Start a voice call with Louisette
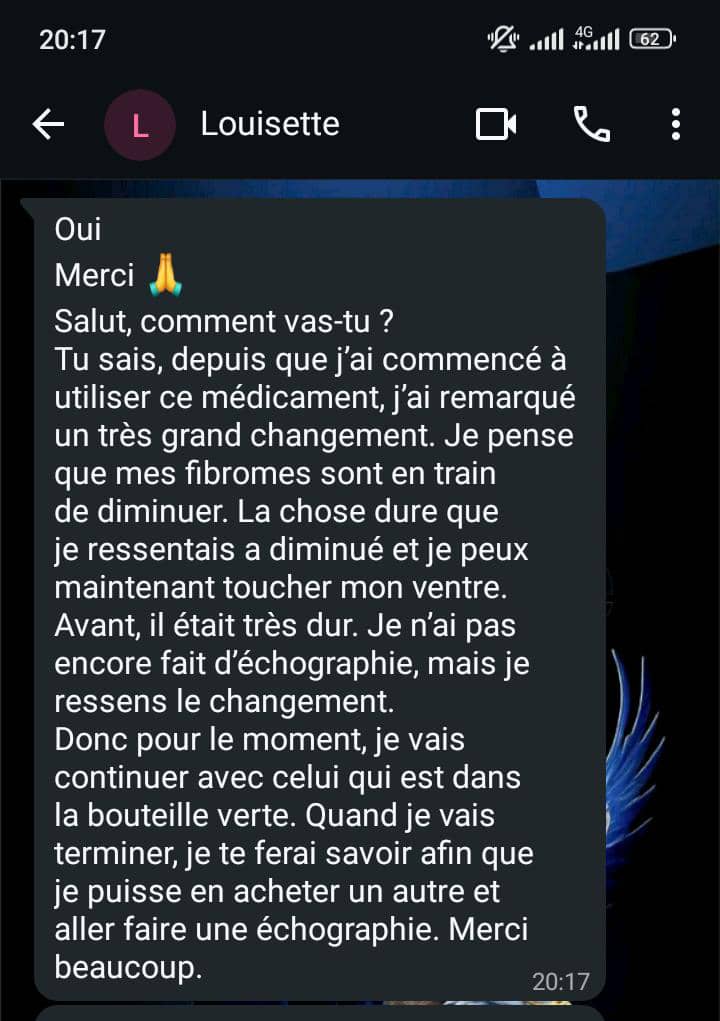This screenshot has height=1021, width=720. point(591,124)
